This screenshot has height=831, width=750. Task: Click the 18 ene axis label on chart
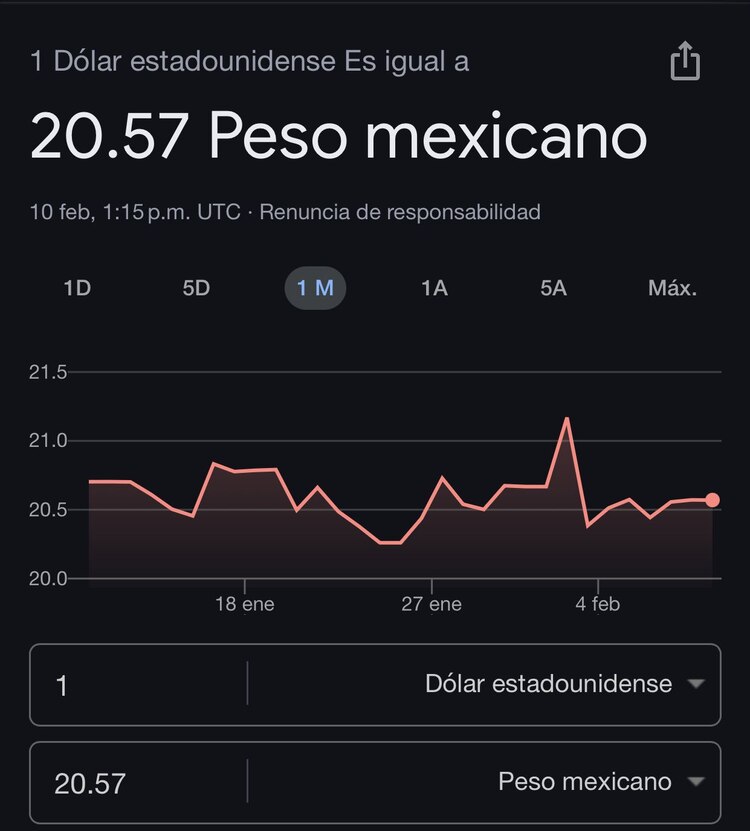(x=246, y=604)
